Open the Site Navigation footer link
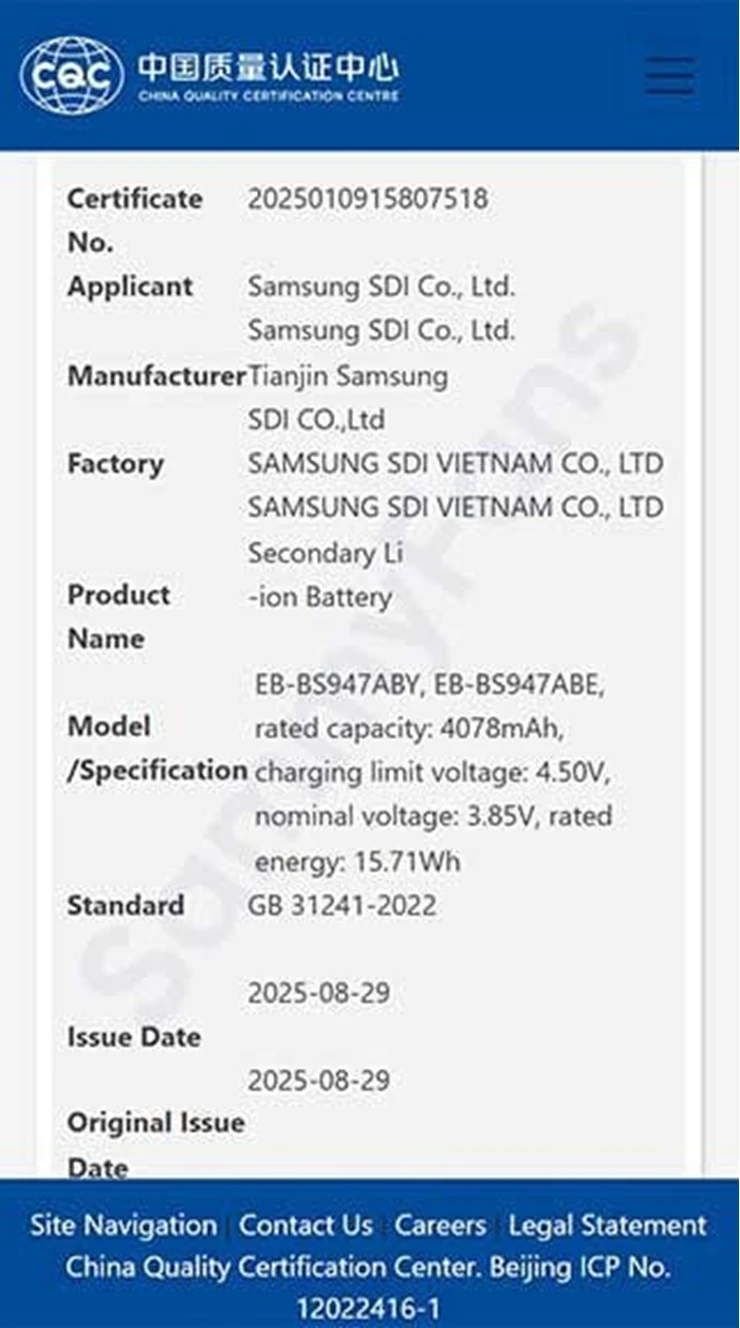Image resolution: width=740 pixels, height=1328 pixels. point(123,1225)
